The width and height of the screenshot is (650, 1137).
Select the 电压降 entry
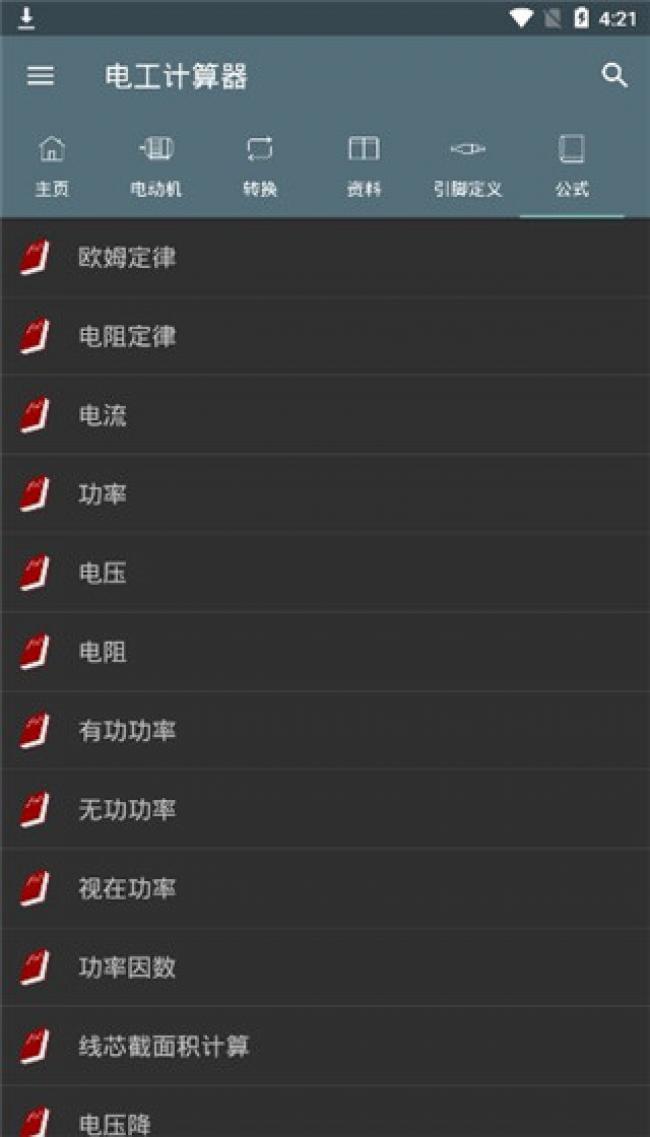click(x=325, y=1118)
